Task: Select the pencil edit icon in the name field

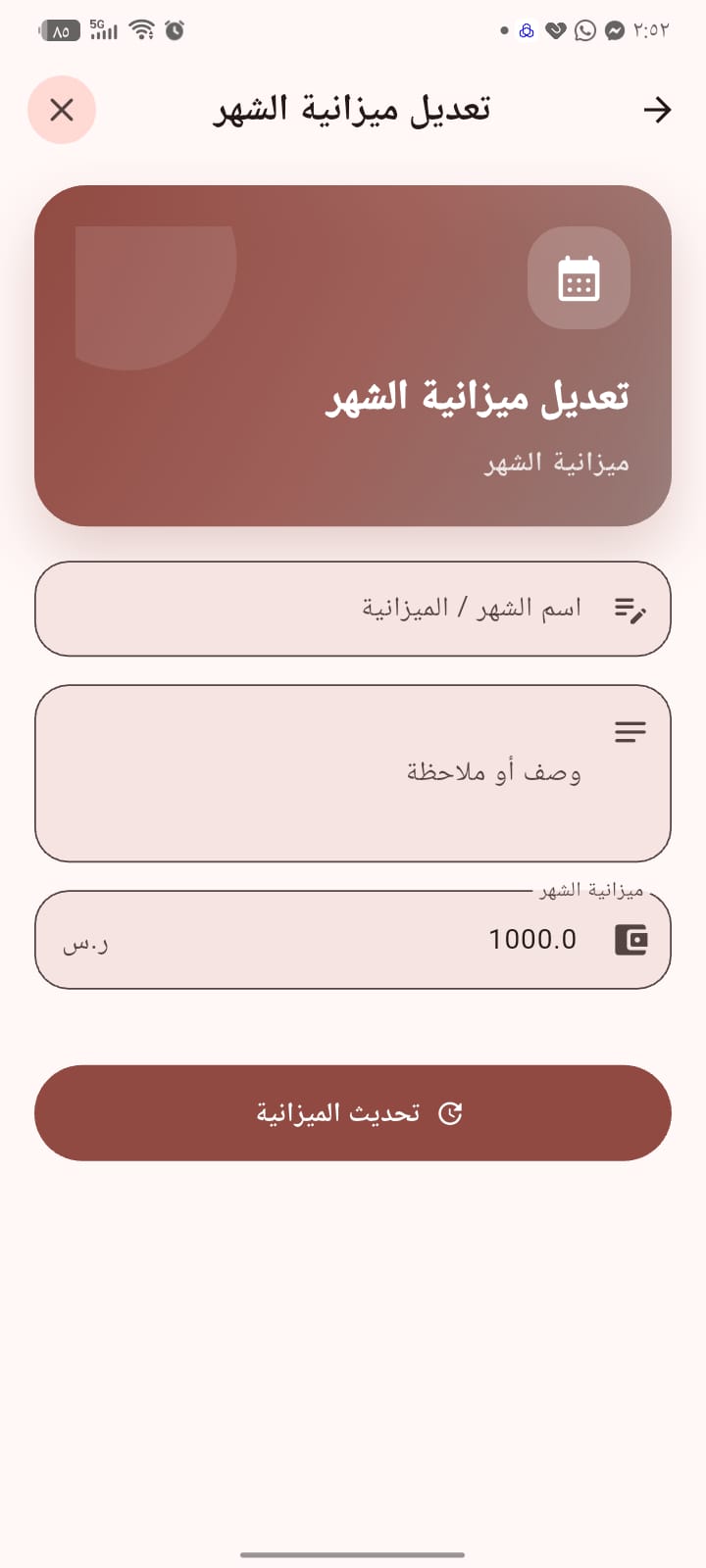Action: pos(632,609)
